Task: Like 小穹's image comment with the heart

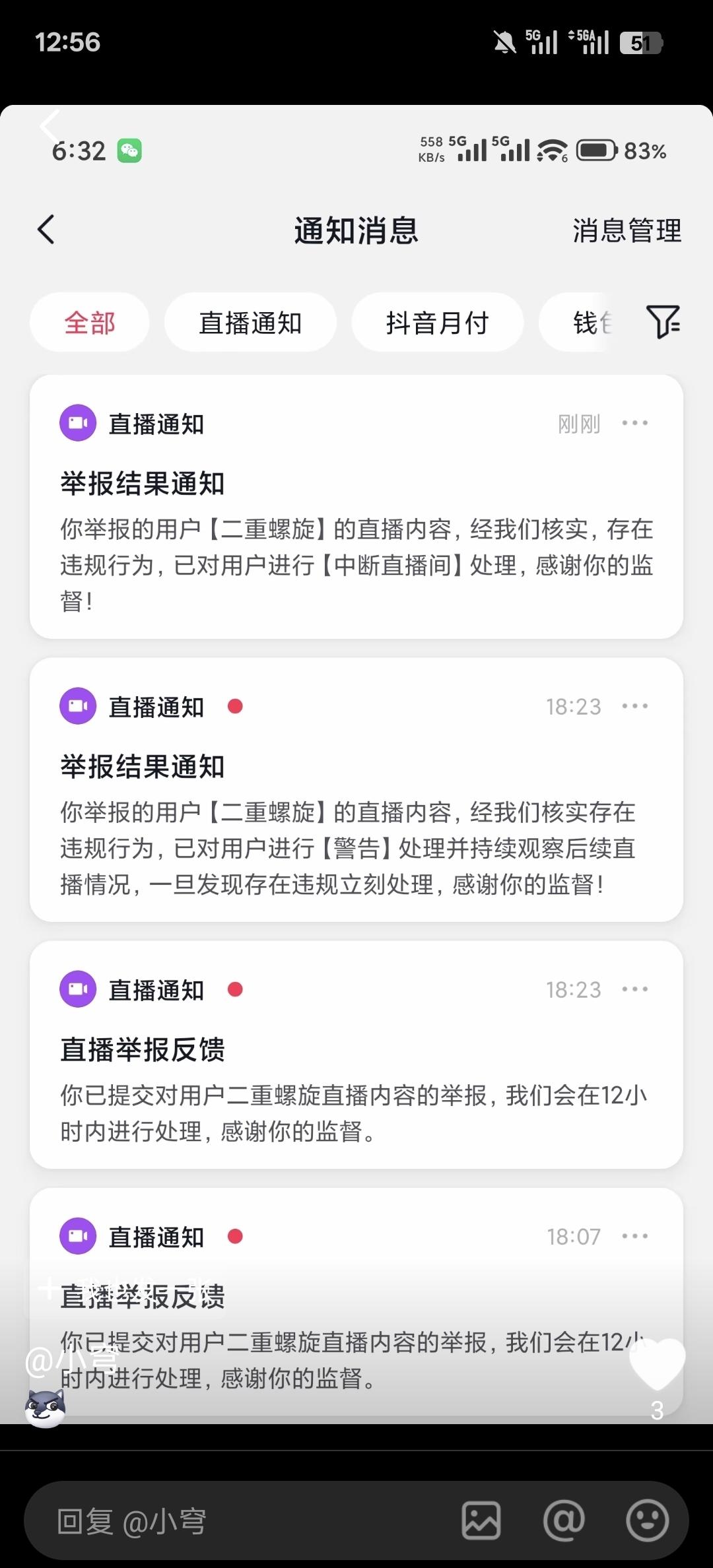Action: coord(657,1363)
